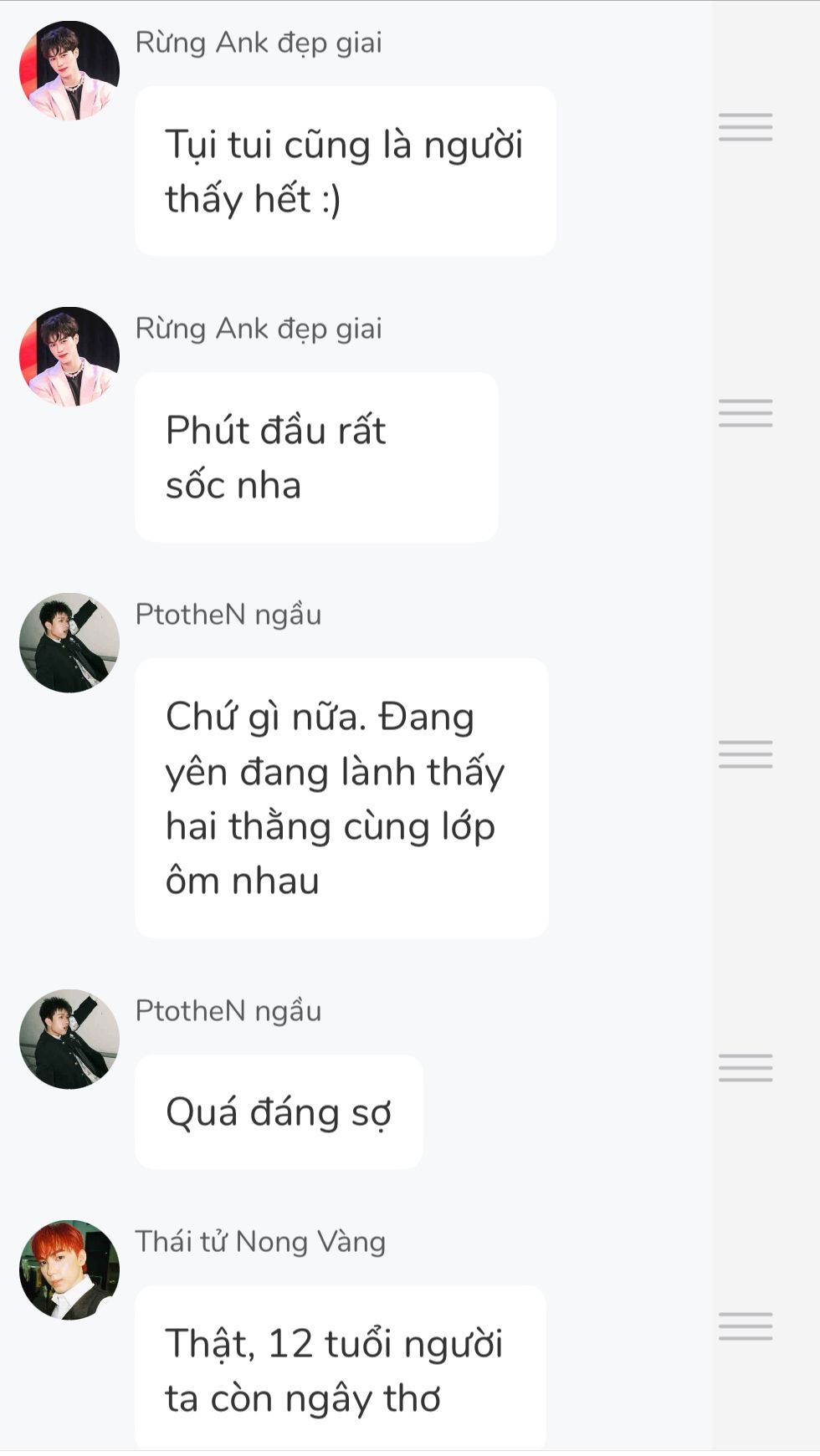
Task: Tap reorder handle next to 'Phút đầu rất sốc nha'
Action: 745,413
